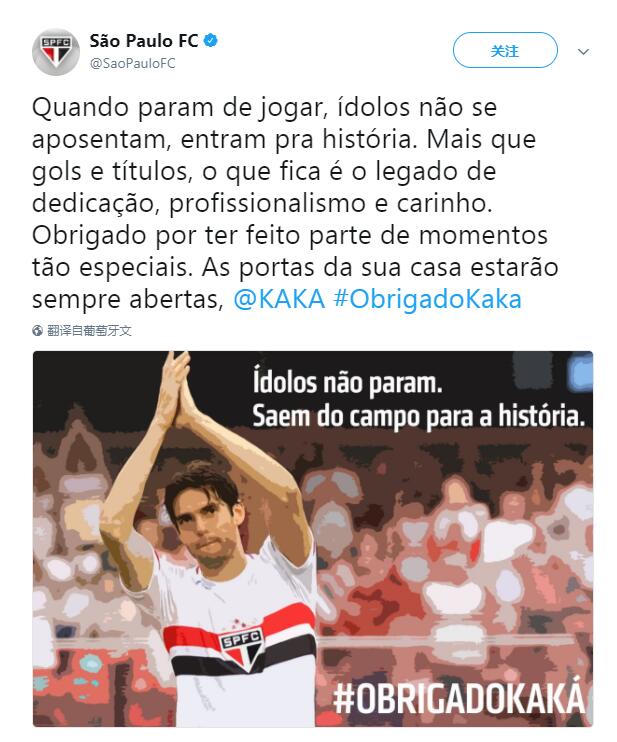Open the attached Kaká tribute image
Screen dimensions: 617x742
[x=312, y=538]
